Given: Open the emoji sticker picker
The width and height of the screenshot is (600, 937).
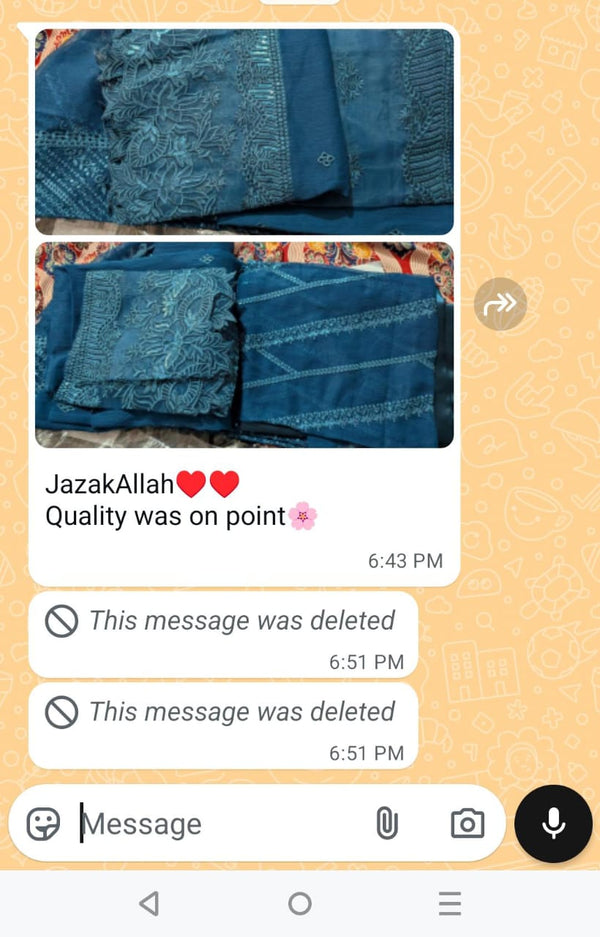Looking at the screenshot, I should pos(43,824).
